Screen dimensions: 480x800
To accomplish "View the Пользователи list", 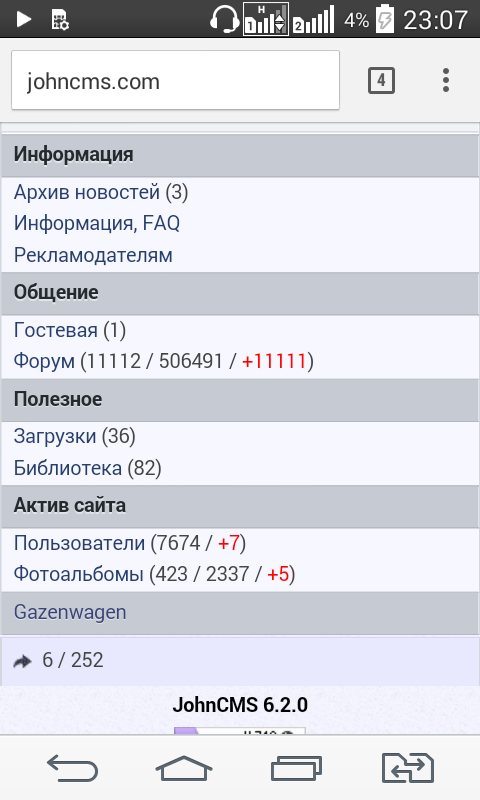I will coord(80,543).
